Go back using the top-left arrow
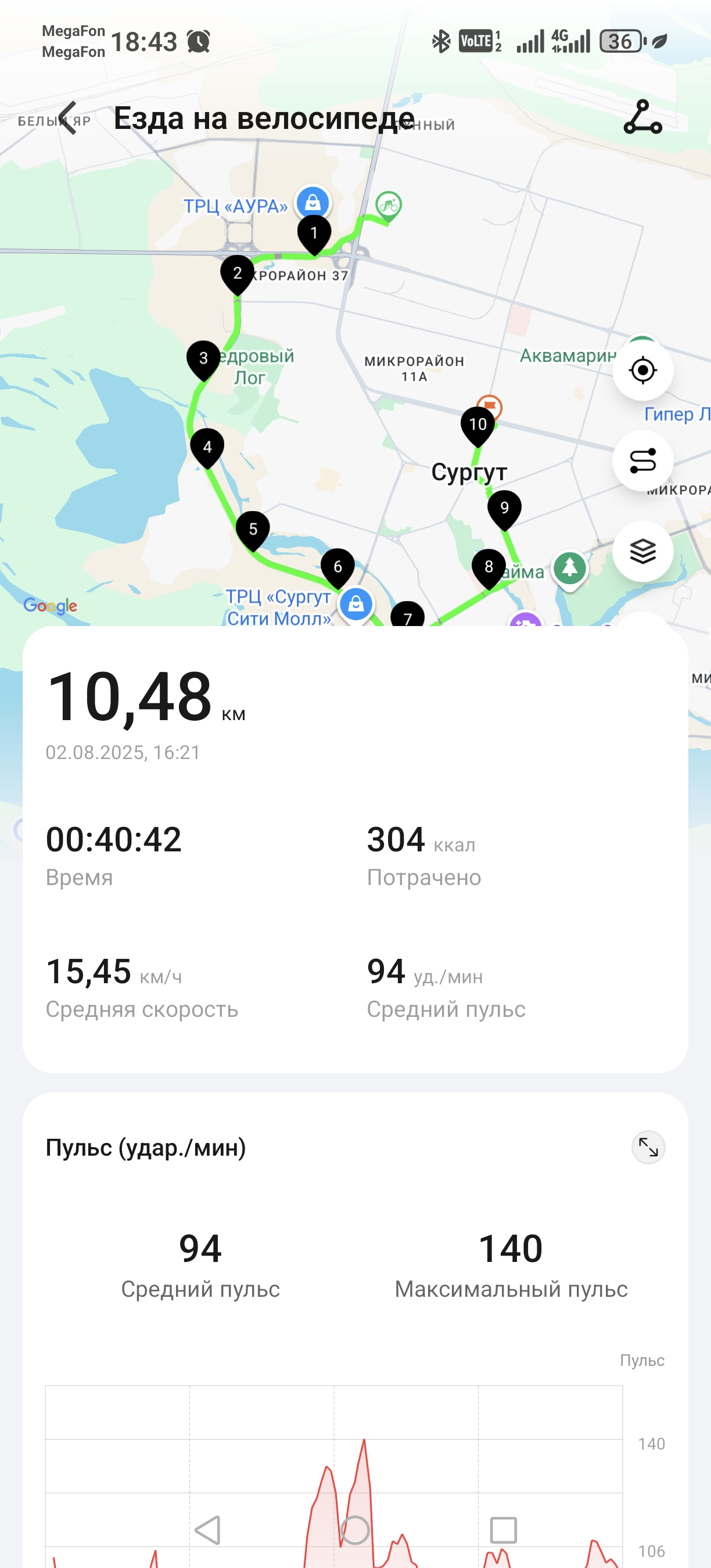This screenshot has width=711, height=1568. 67,117
